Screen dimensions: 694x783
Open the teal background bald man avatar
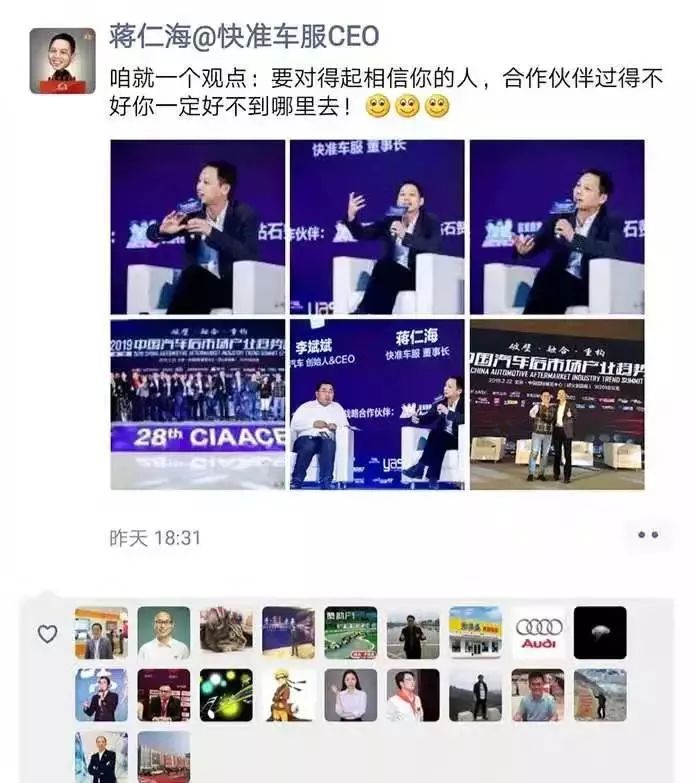click(x=163, y=633)
